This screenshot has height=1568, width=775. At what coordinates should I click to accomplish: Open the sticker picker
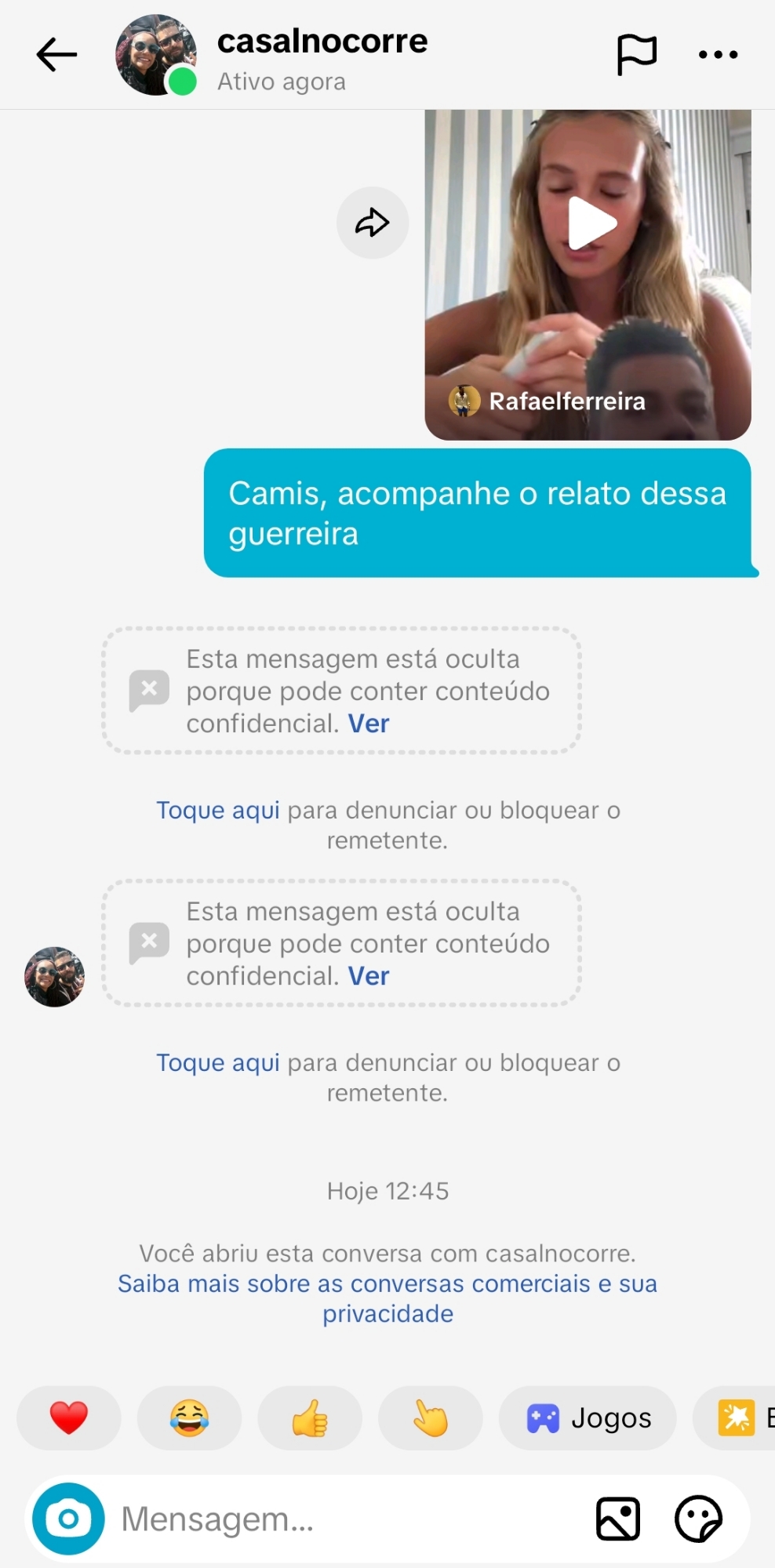tap(698, 1519)
